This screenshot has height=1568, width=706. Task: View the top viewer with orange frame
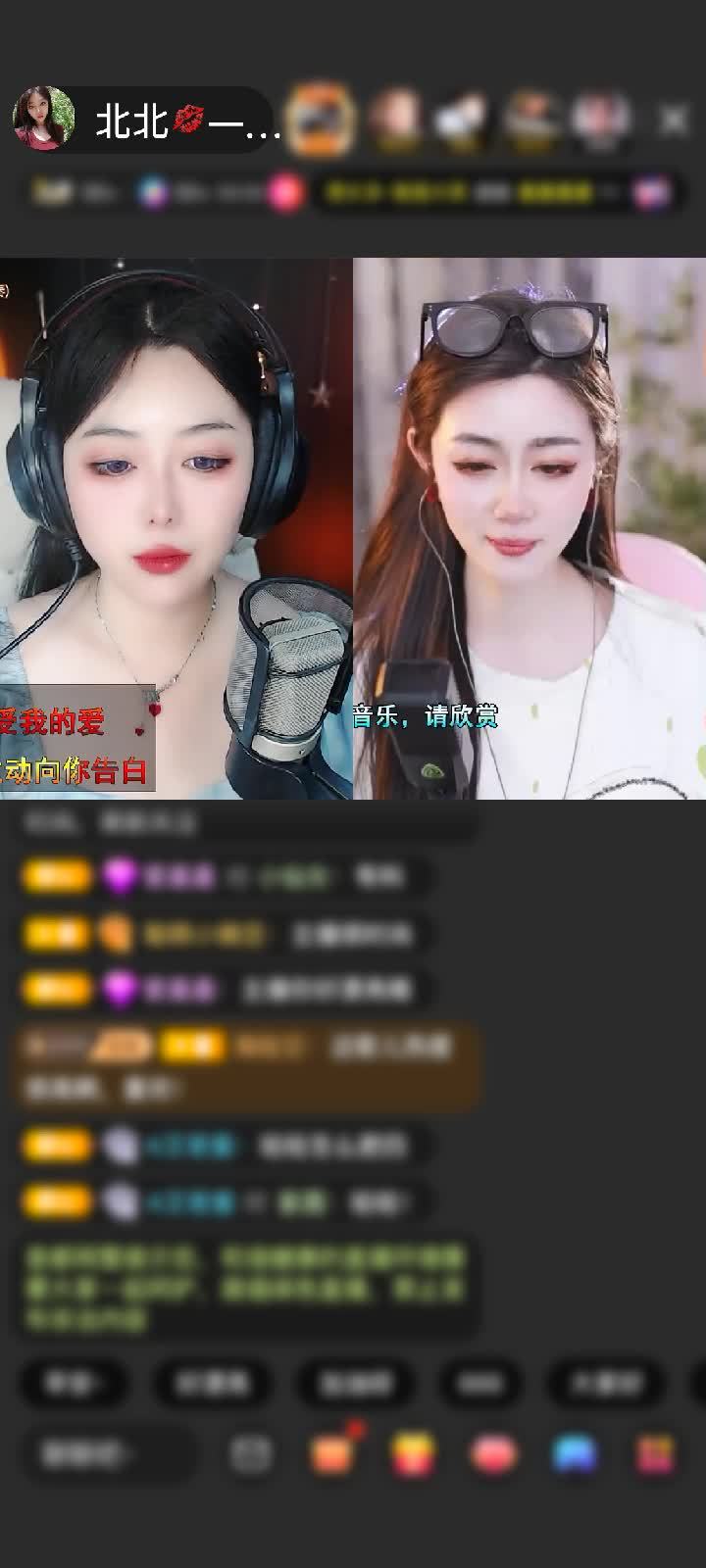pyautogui.click(x=323, y=119)
